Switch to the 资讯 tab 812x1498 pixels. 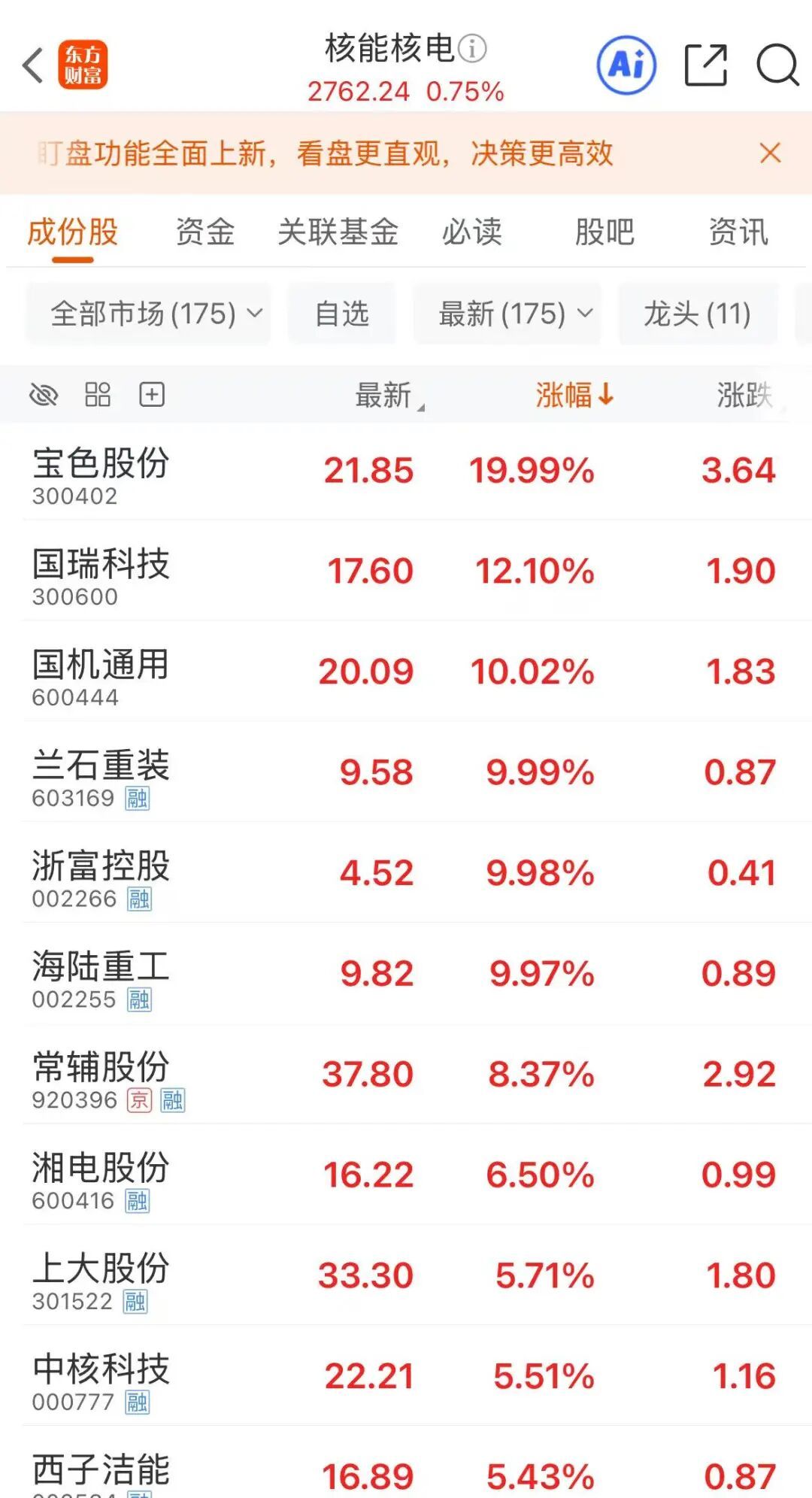(x=738, y=232)
